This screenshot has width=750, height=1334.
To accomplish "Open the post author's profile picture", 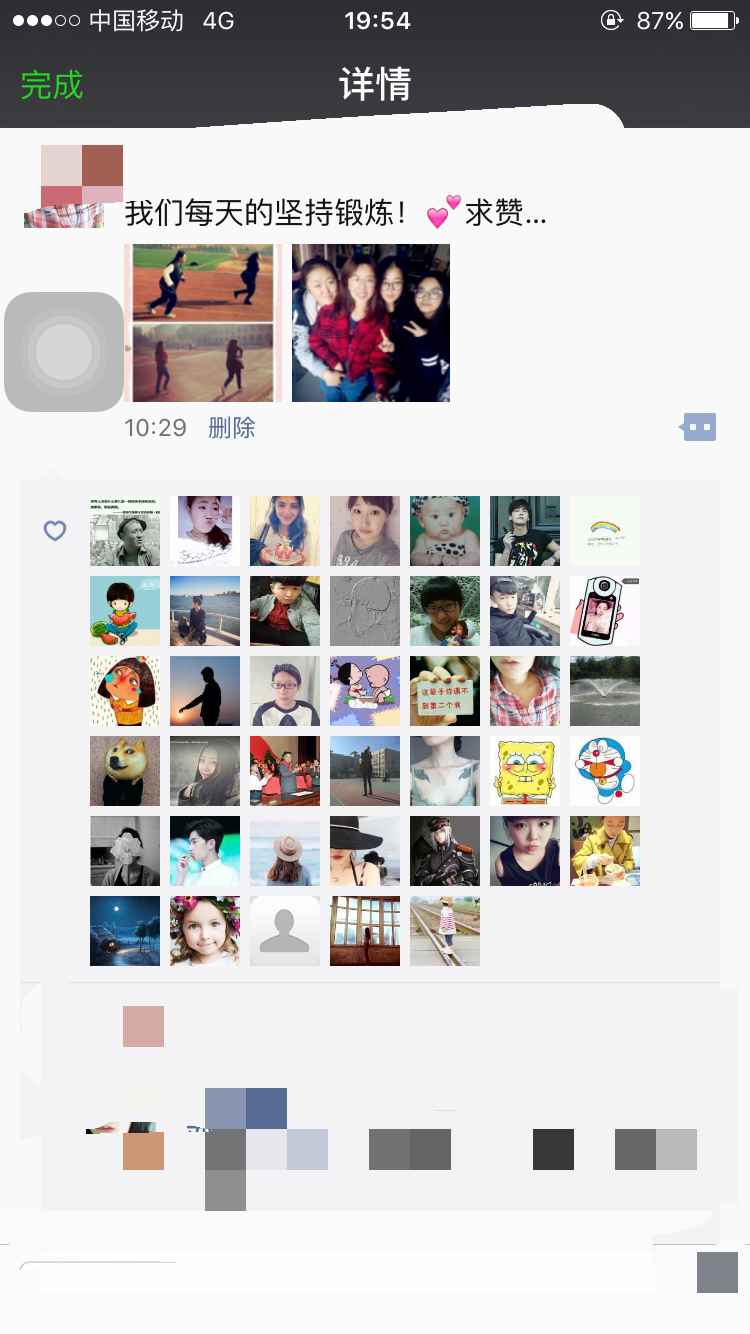I will 73,187.
